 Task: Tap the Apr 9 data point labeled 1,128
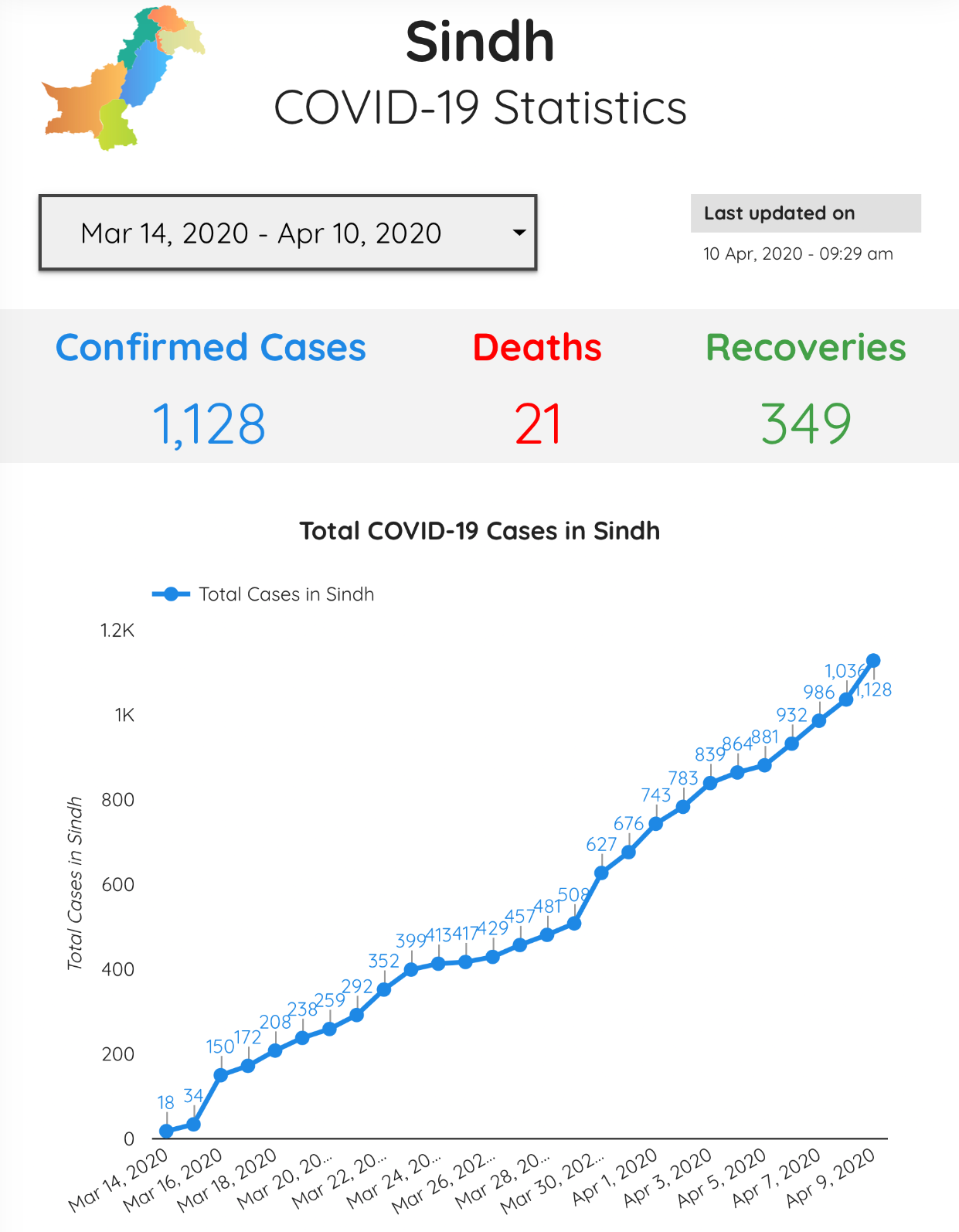[873, 661]
